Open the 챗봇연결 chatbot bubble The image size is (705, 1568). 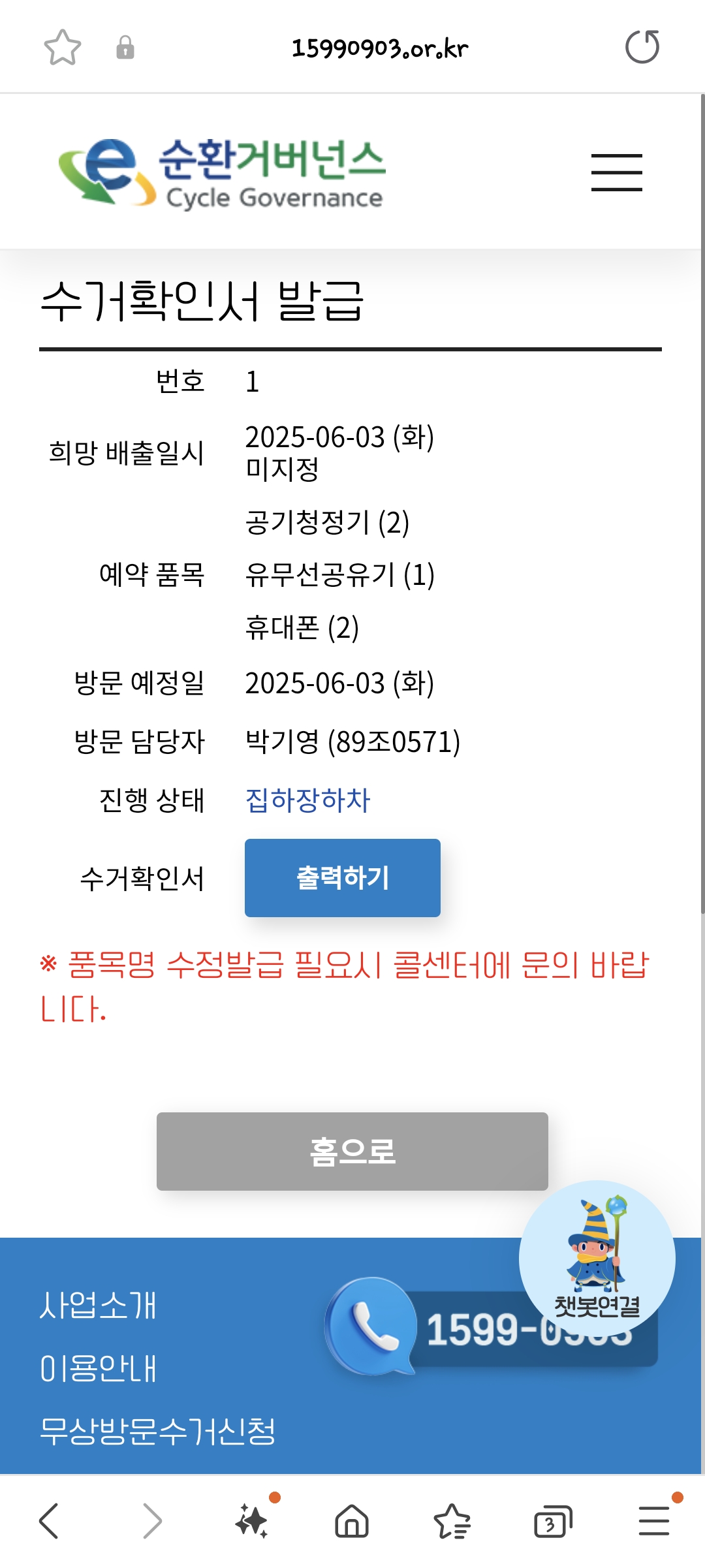coord(597,1257)
